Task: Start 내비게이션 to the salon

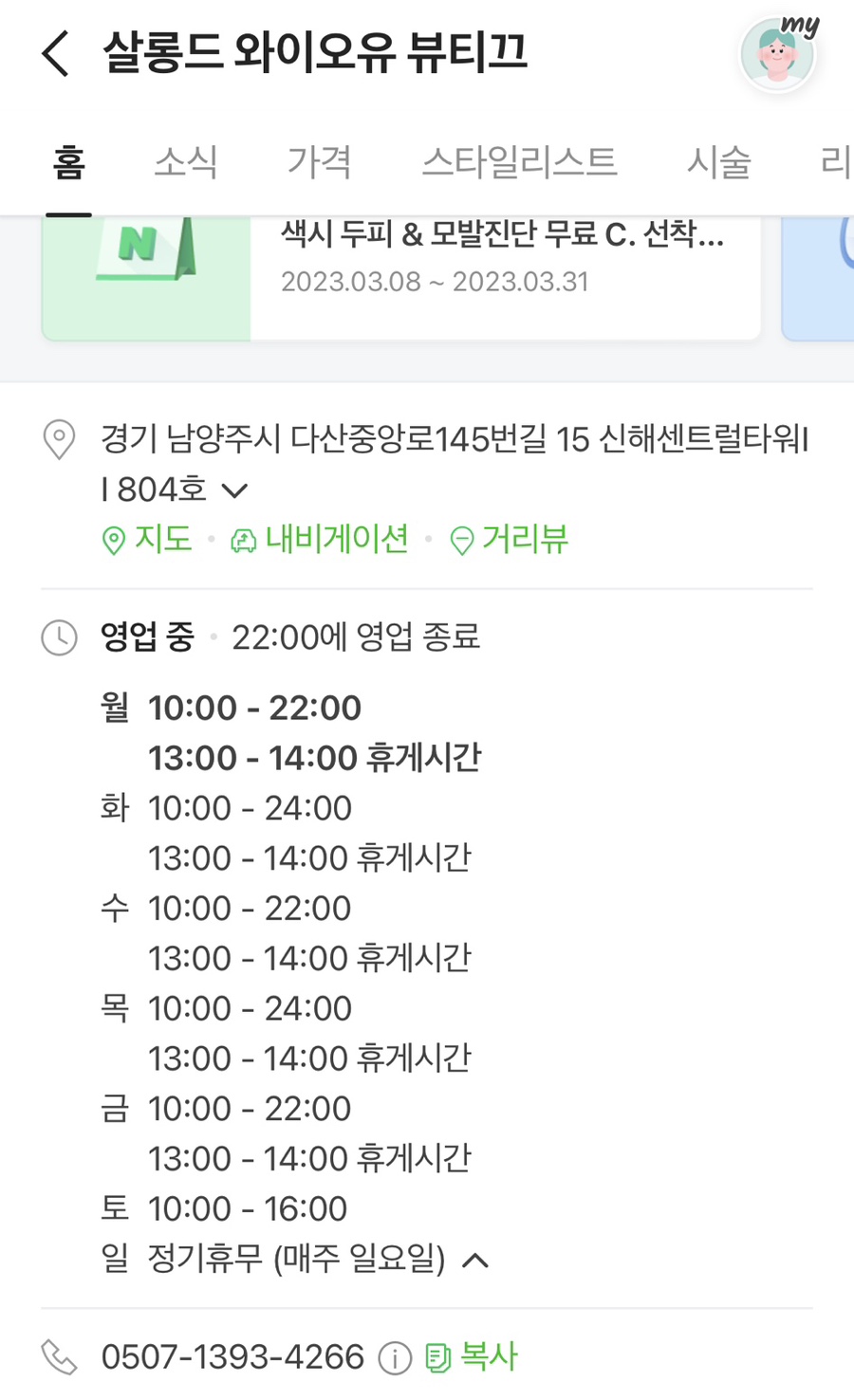Action: click(320, 540)
